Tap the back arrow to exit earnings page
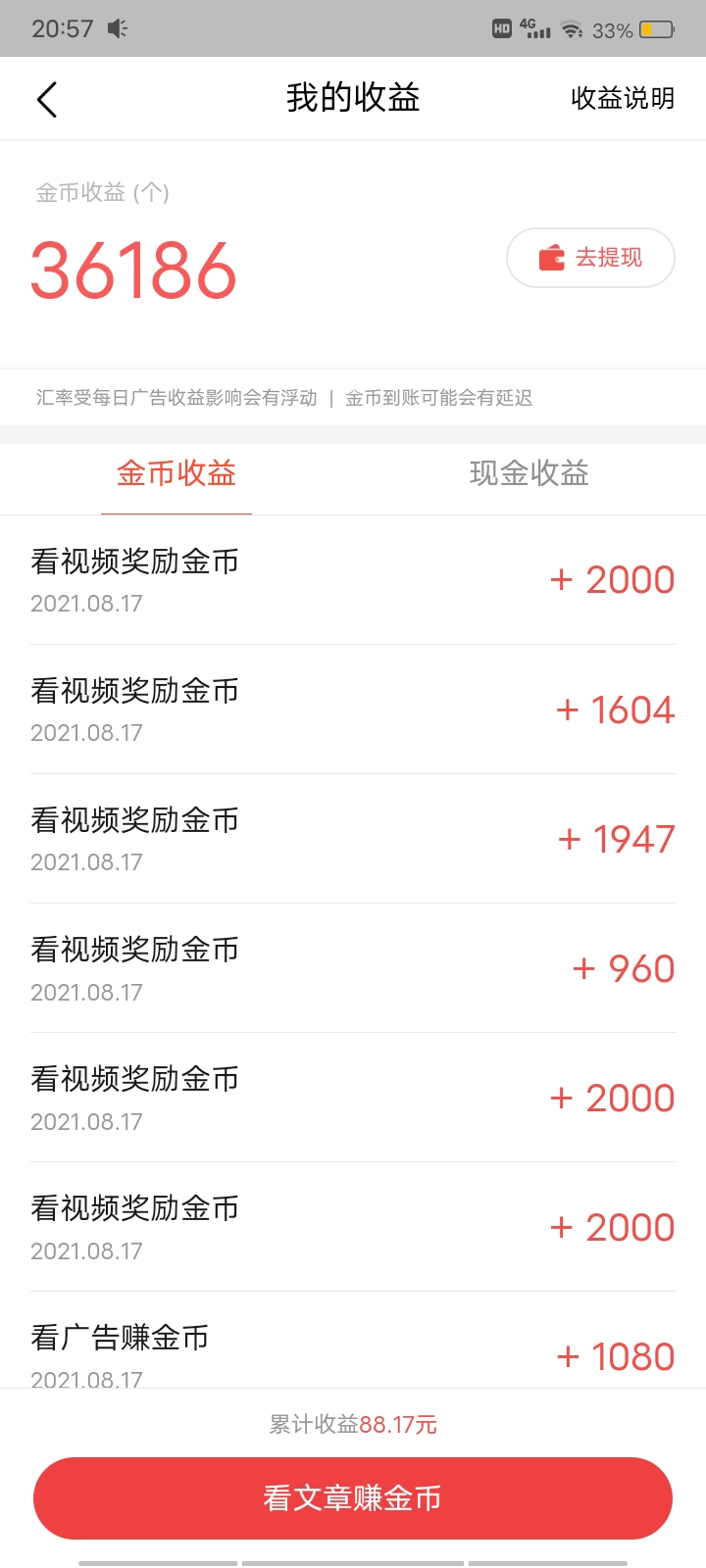The image size is (706, 1568). click(x=46, y=98)
